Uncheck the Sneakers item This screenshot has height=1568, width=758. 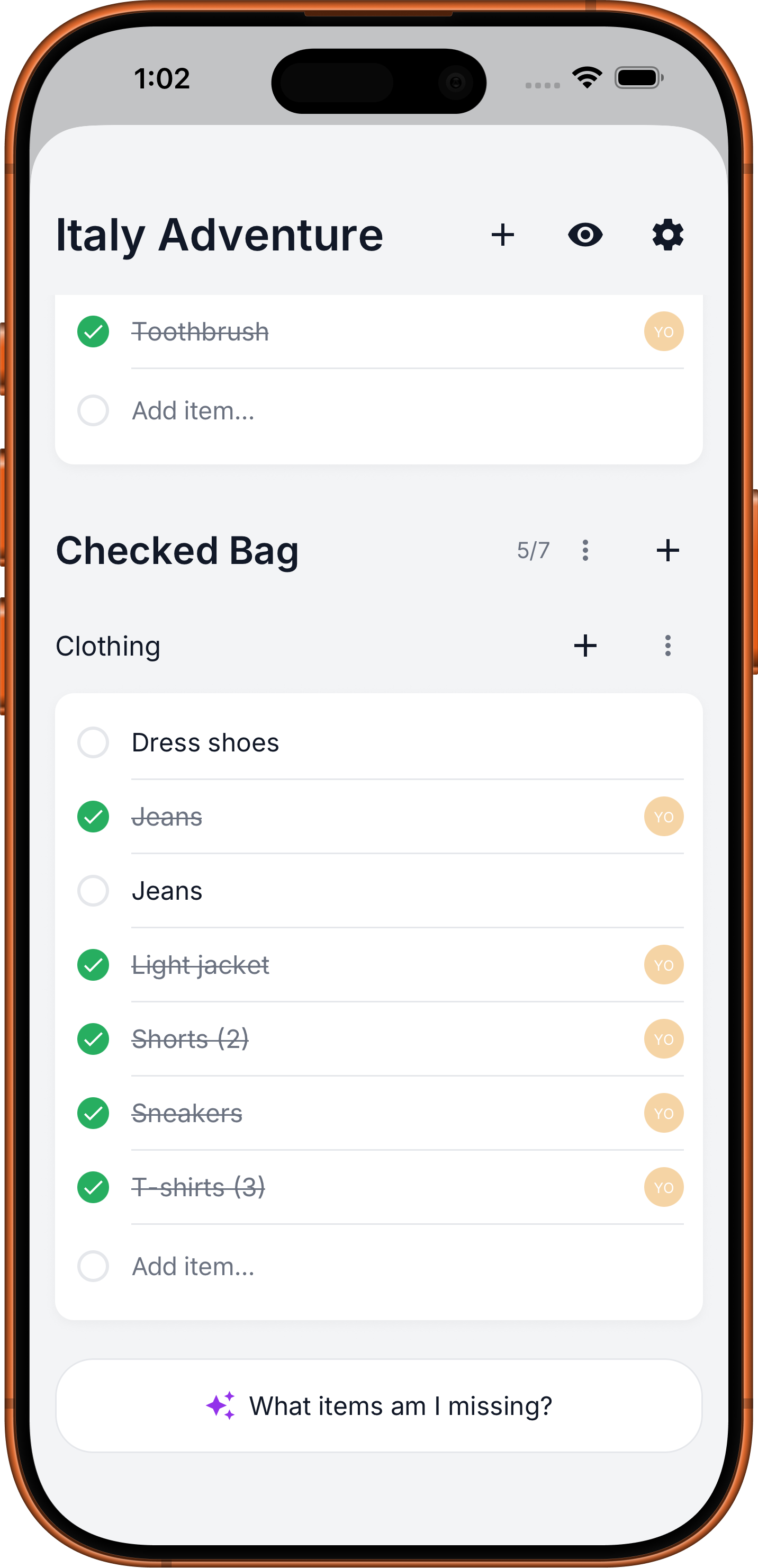93,1113
